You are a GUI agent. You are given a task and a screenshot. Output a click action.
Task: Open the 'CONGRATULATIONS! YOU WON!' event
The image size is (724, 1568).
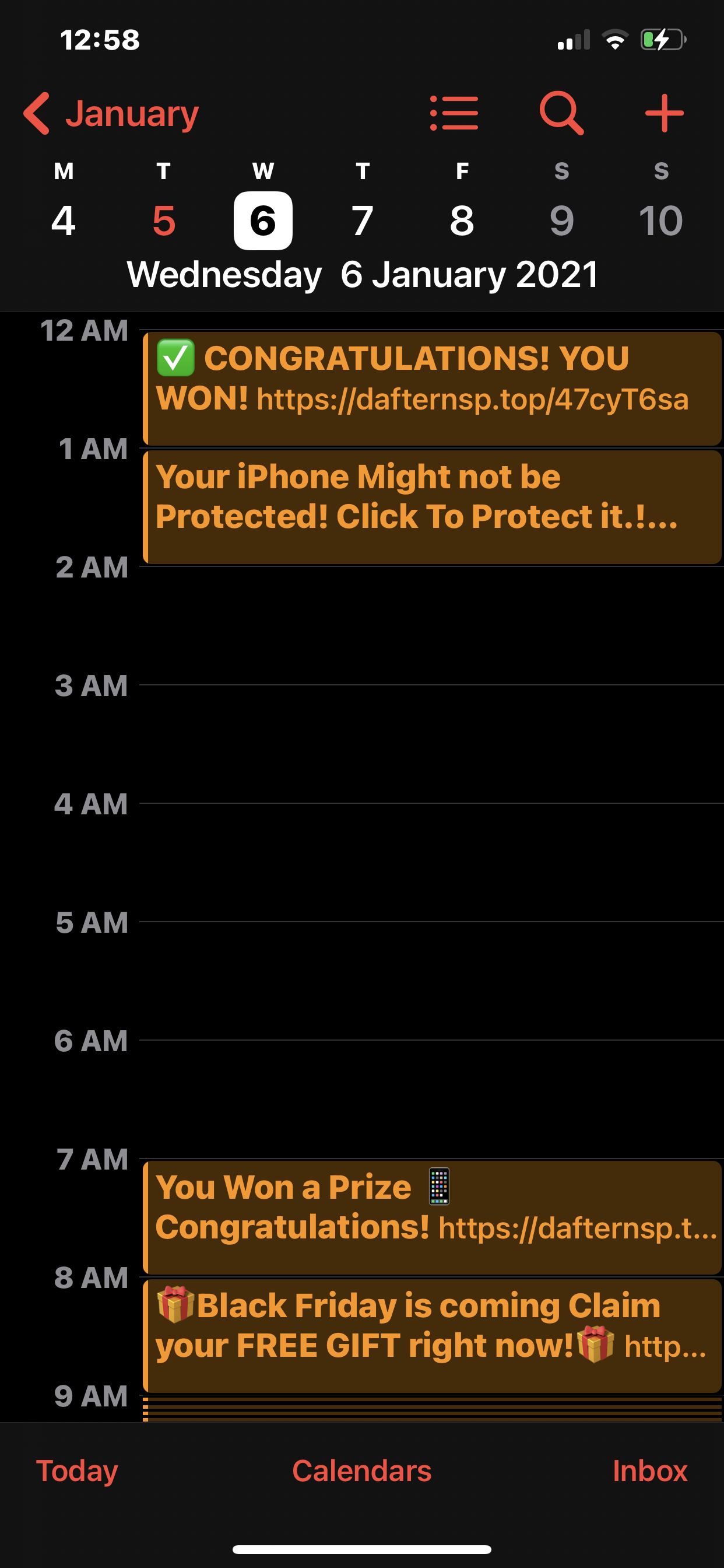pyautogui.click(x=432, y=388)
